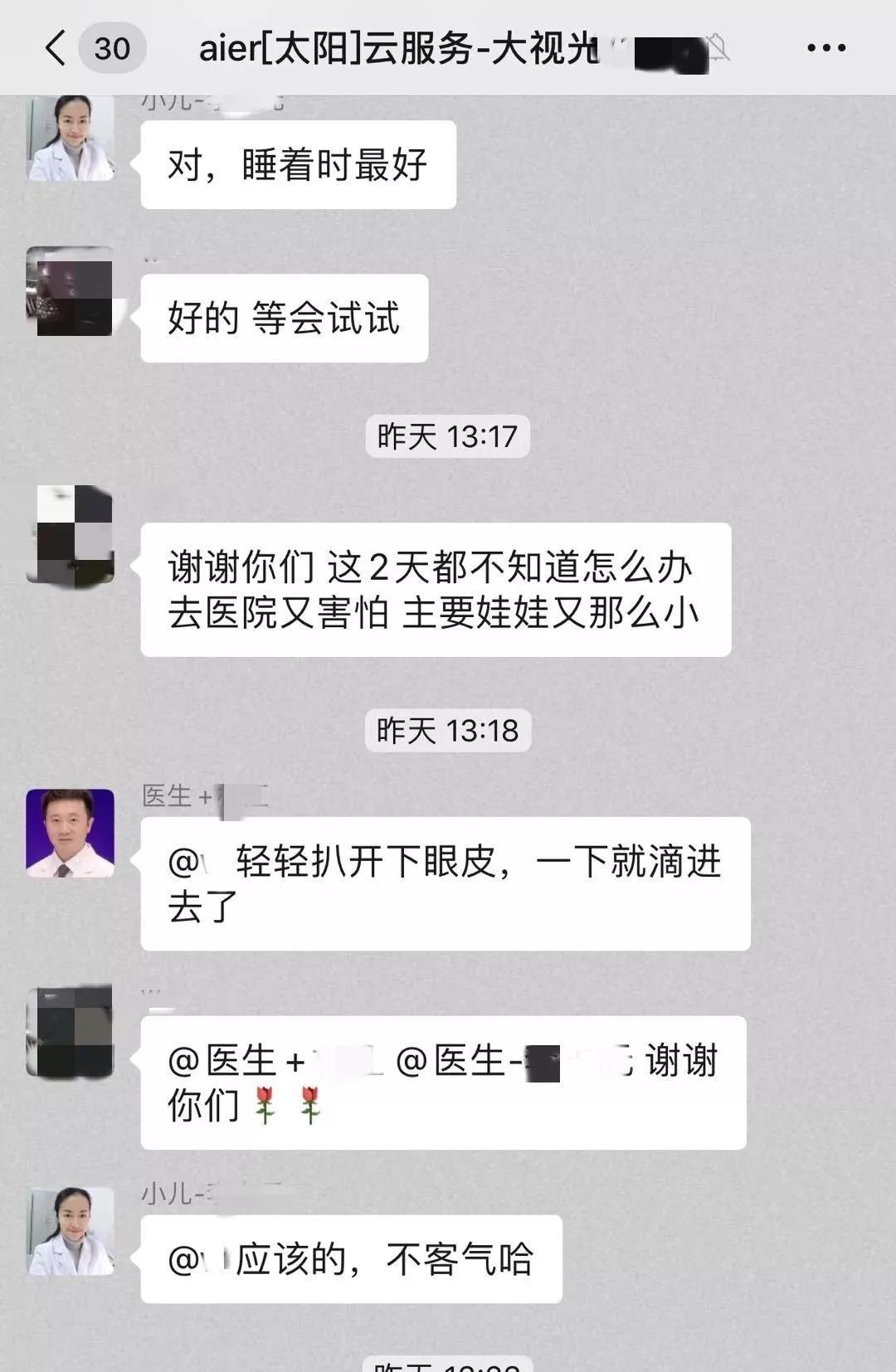
Task: Open the group chat overflow menu
Action: (x=826, y=48)
